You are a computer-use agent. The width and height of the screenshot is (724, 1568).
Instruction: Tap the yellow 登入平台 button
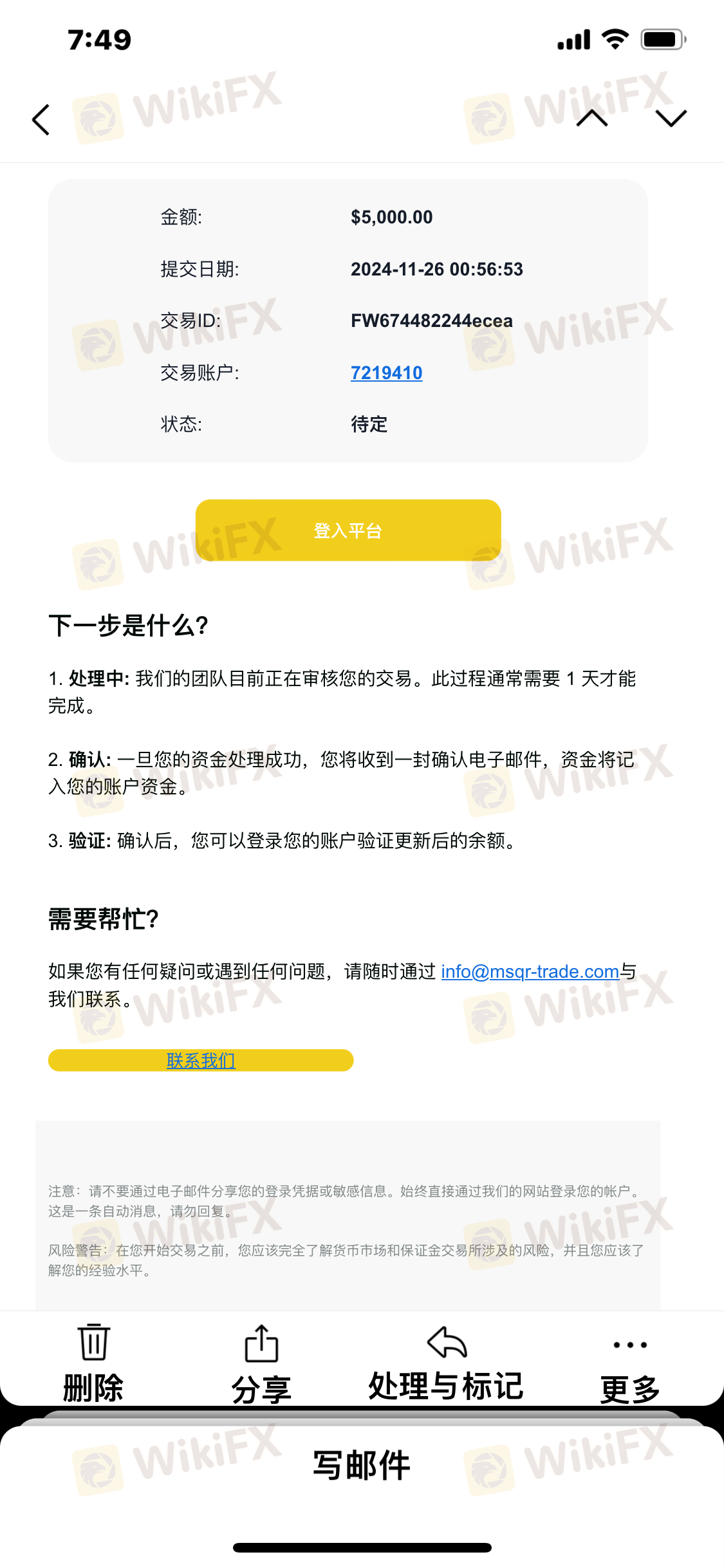348,530
